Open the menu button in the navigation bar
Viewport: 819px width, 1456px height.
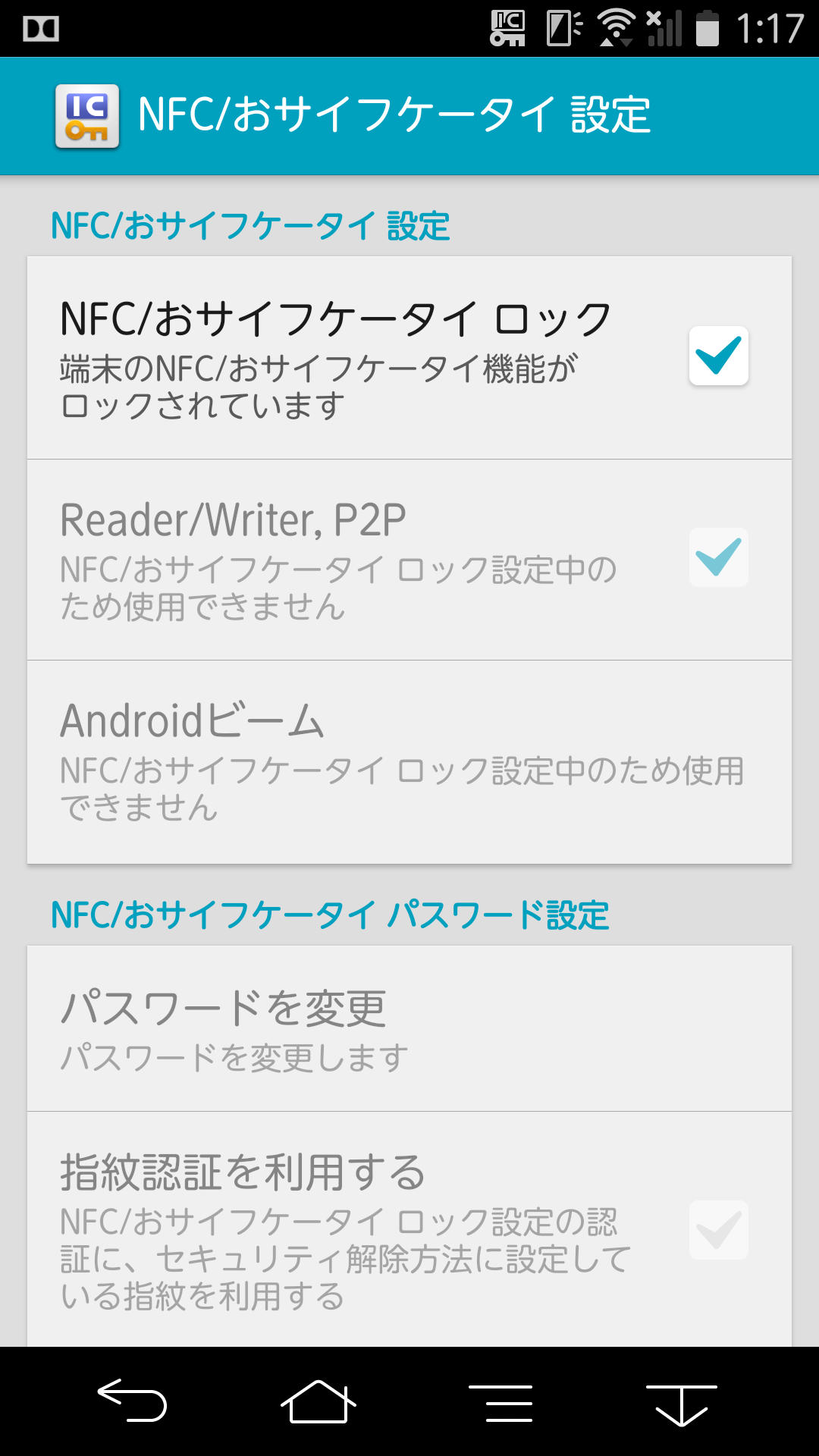[500, 1403]
